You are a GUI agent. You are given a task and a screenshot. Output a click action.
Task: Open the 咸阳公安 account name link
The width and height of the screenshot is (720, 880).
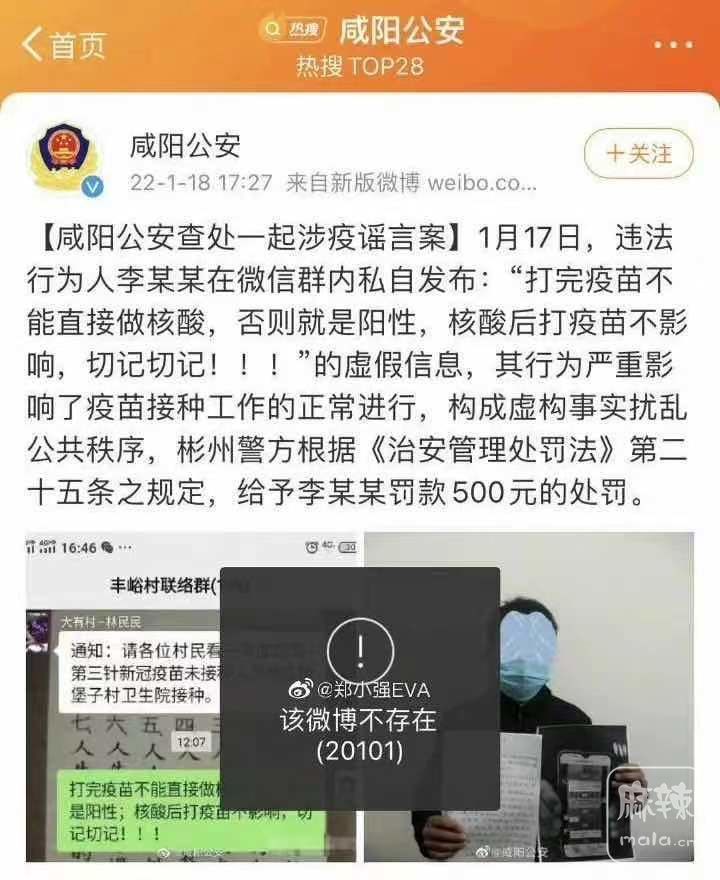click(185, 147)
